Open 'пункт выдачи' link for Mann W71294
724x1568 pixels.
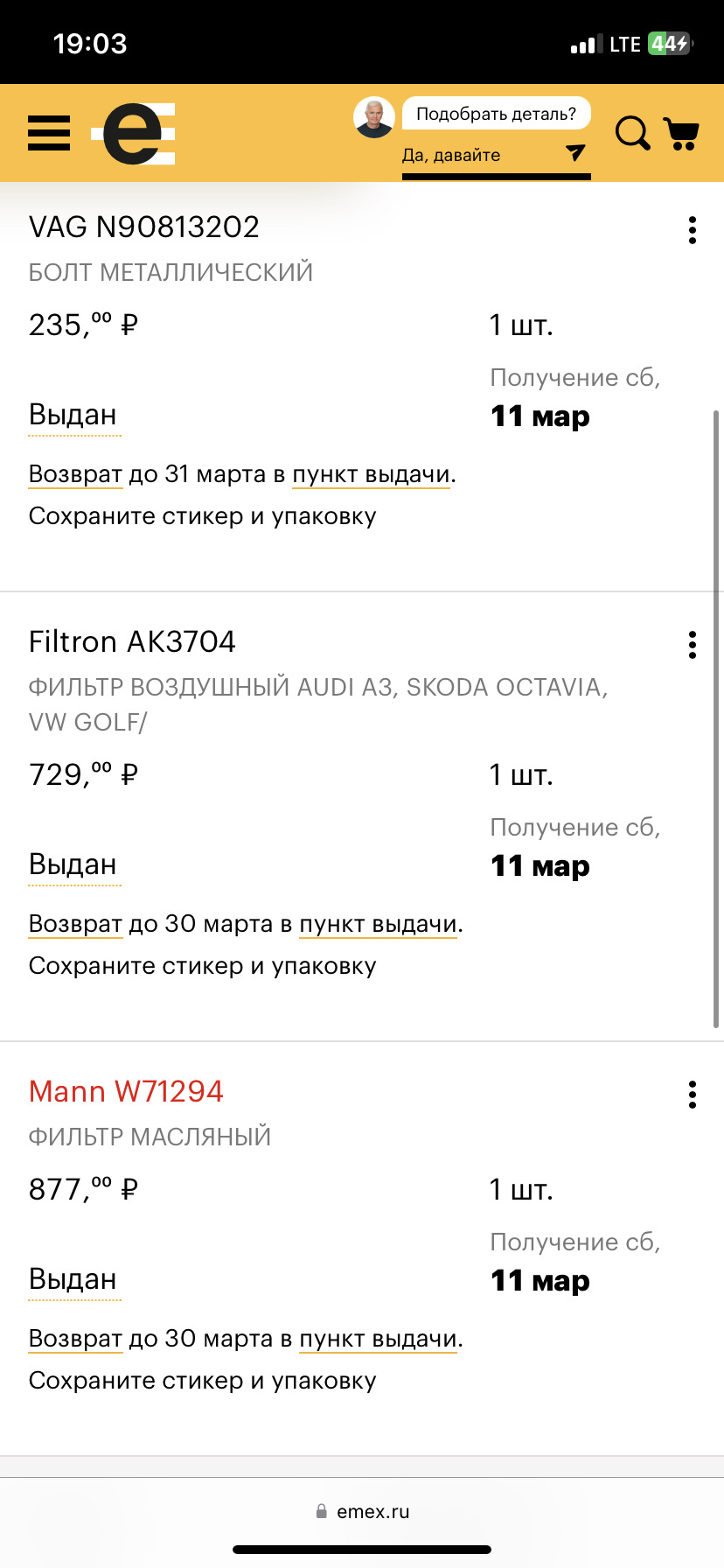click(x=378, y=1339)
